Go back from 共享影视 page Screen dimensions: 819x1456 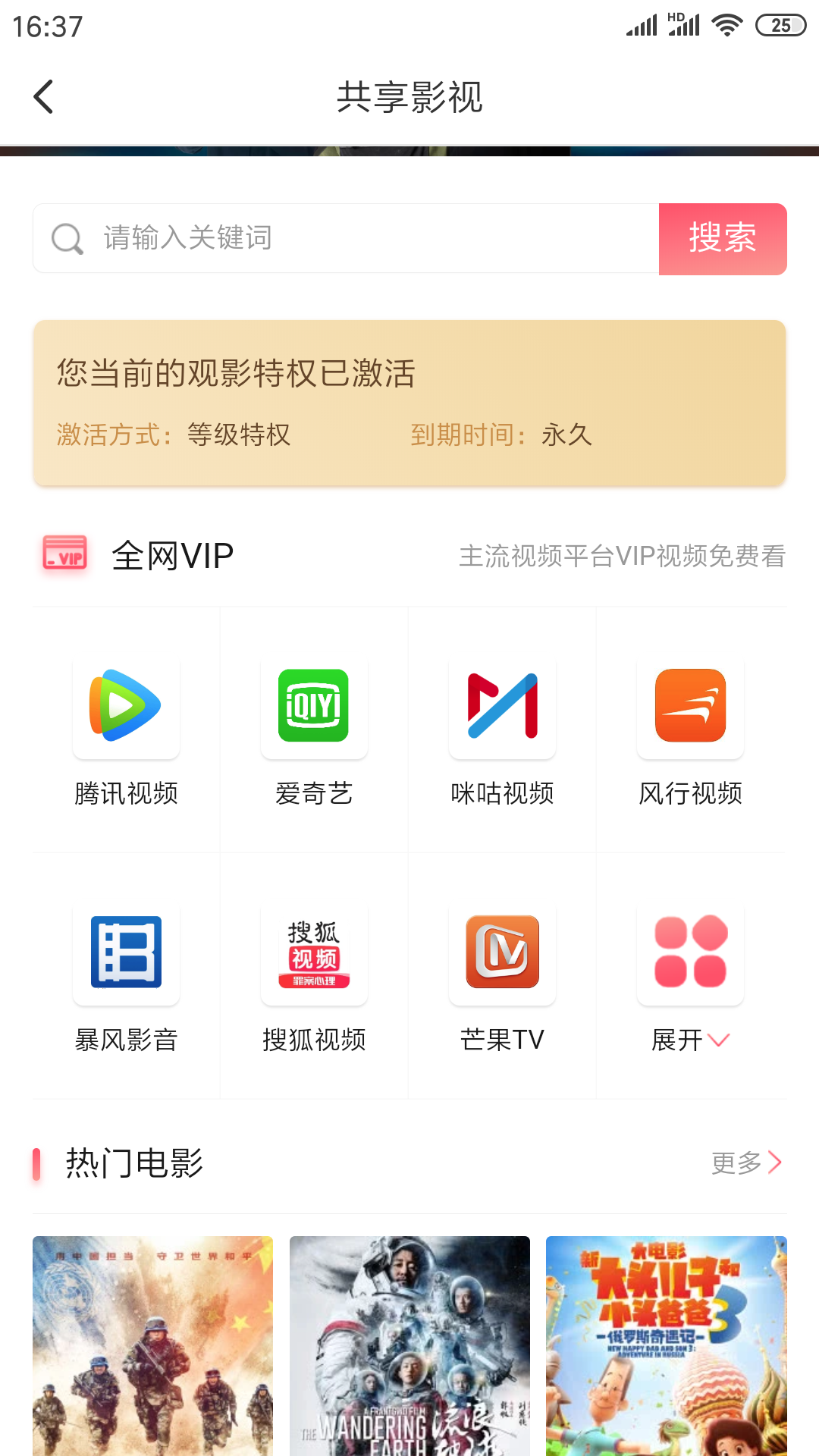[x=44, y=97]
